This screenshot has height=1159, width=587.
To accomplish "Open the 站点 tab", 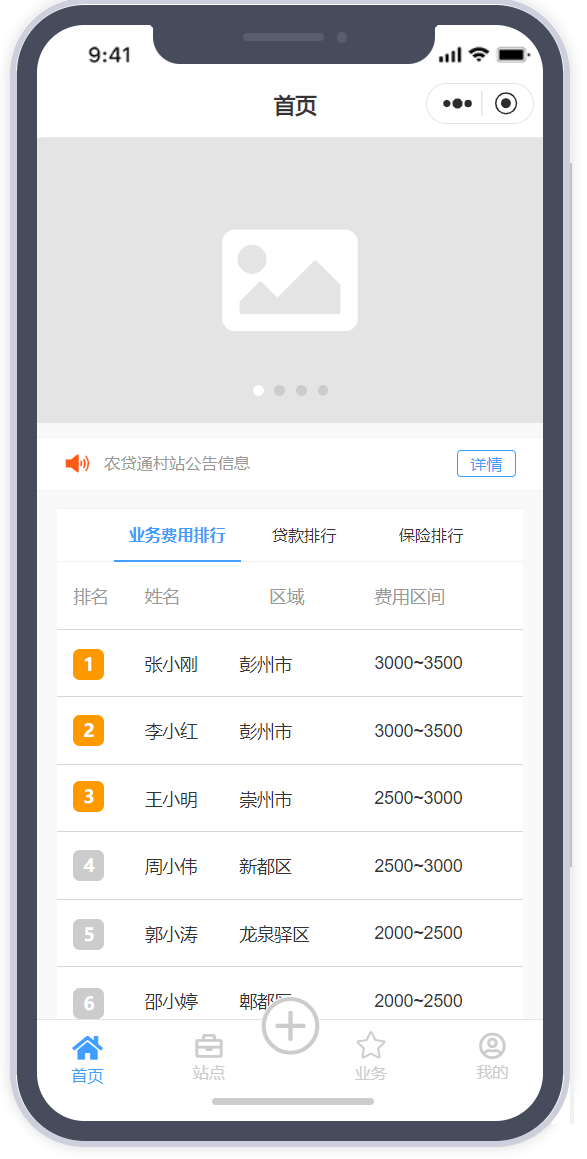I will click(208, 1058).
